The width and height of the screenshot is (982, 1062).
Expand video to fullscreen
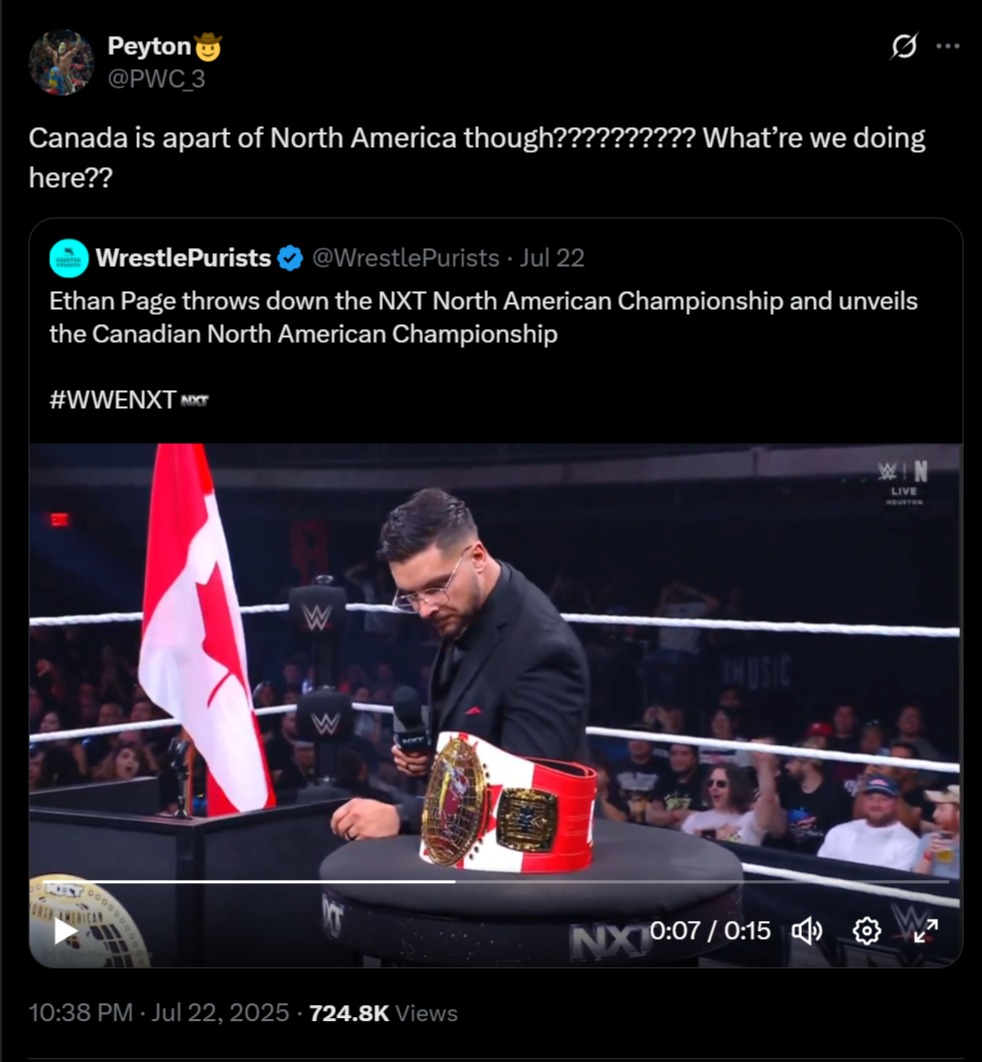[x=925, y=931]
